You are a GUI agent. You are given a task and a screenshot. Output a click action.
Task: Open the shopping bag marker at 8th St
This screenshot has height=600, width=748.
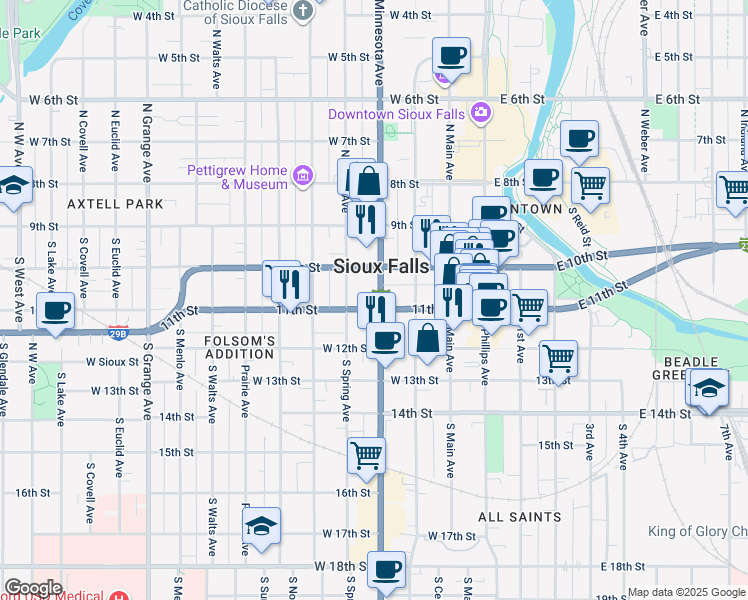pyautogui.click(x=368, y=181)
